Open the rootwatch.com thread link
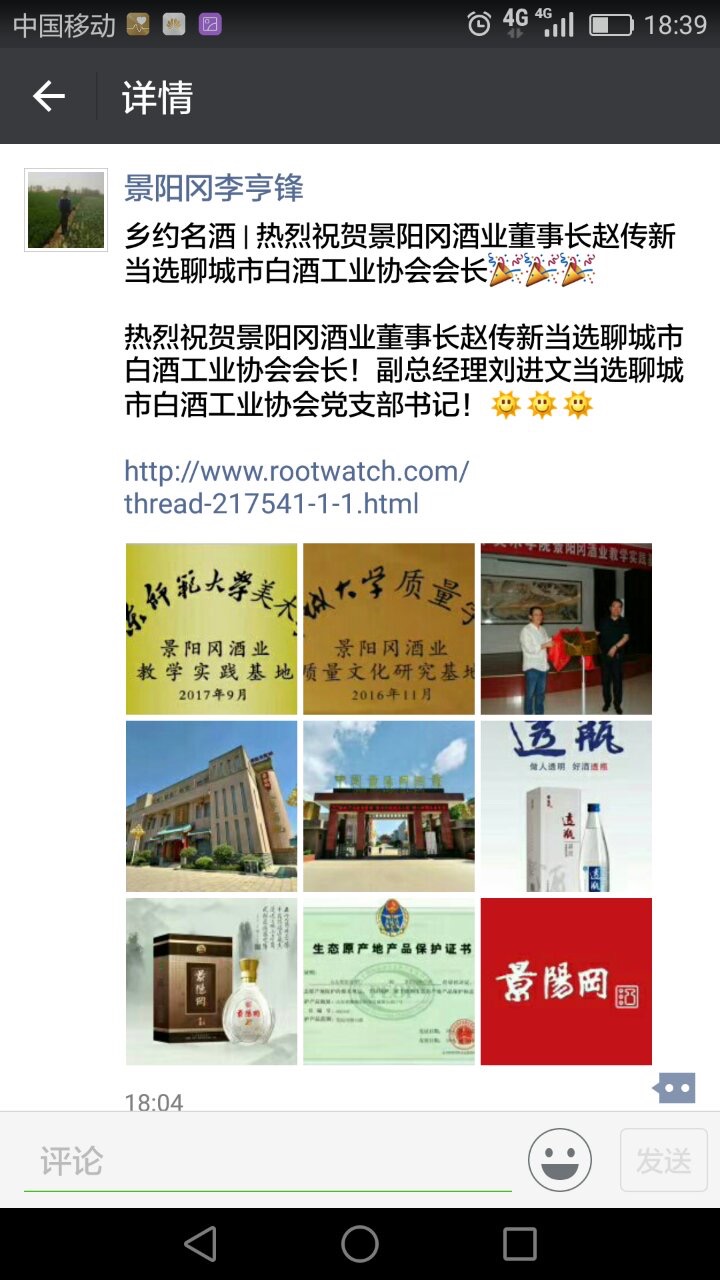Viewport: 720px width, 1280px height. tap(296, 486)
